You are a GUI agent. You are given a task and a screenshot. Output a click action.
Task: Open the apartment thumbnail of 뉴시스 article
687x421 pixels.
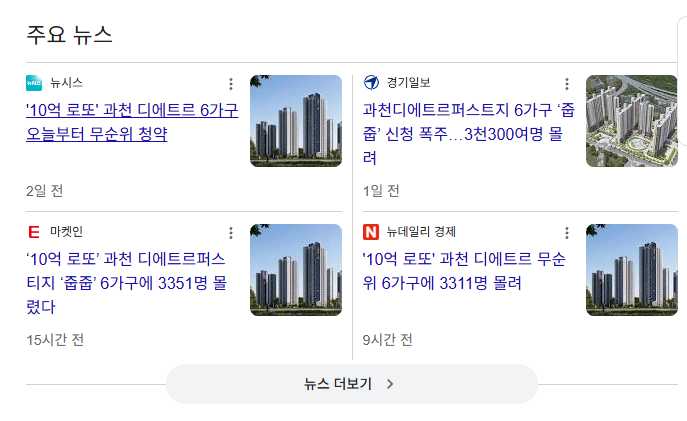296,121
